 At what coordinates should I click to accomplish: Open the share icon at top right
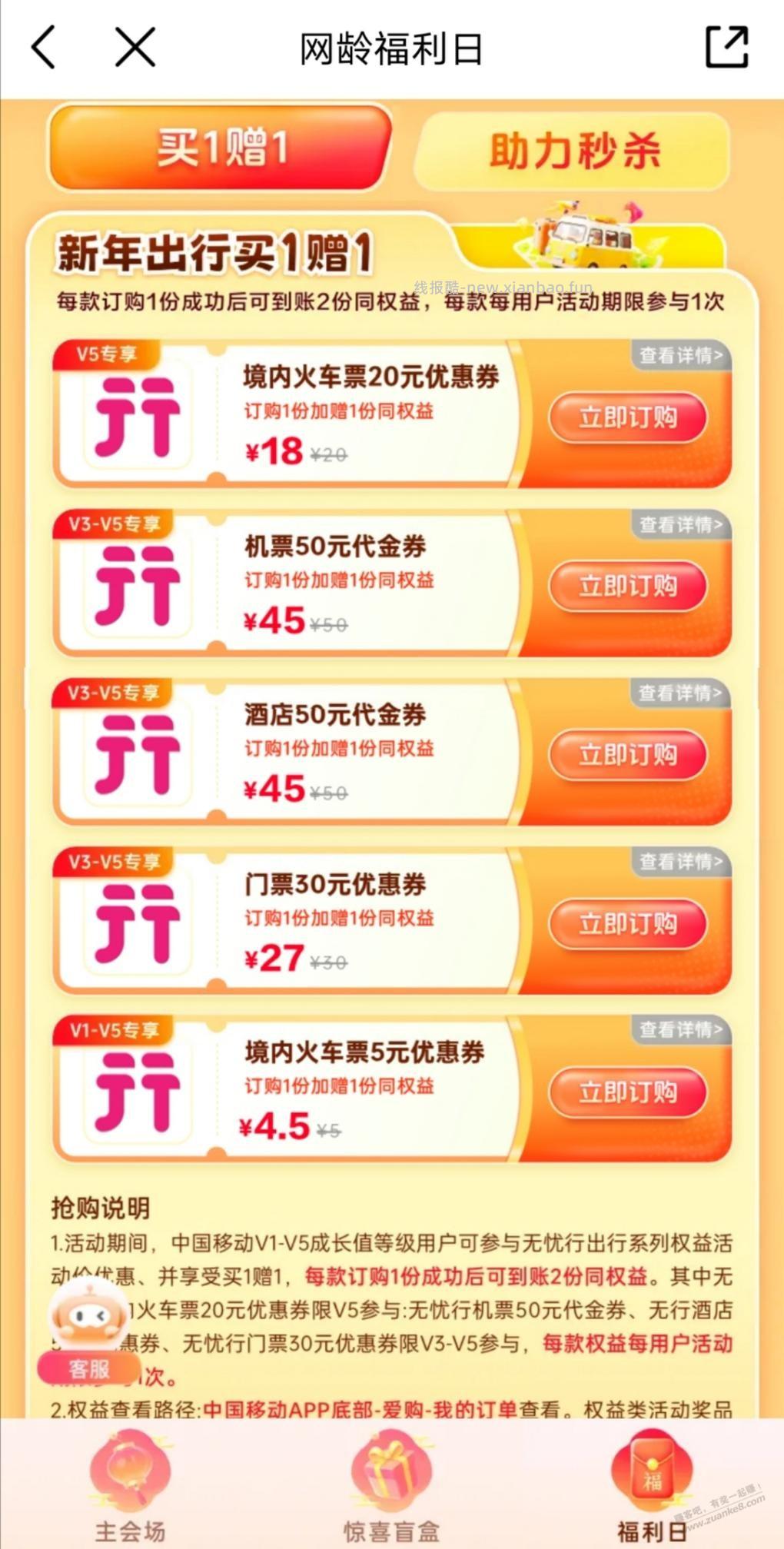726,48
